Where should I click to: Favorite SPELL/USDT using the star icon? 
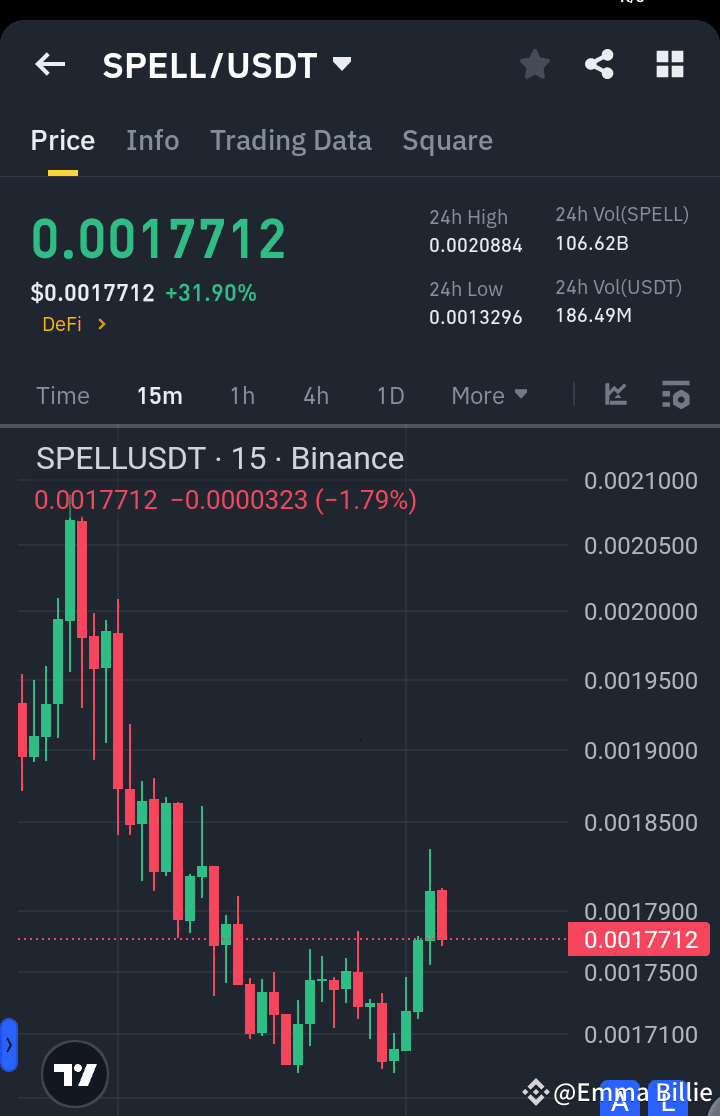click(534, 63)
